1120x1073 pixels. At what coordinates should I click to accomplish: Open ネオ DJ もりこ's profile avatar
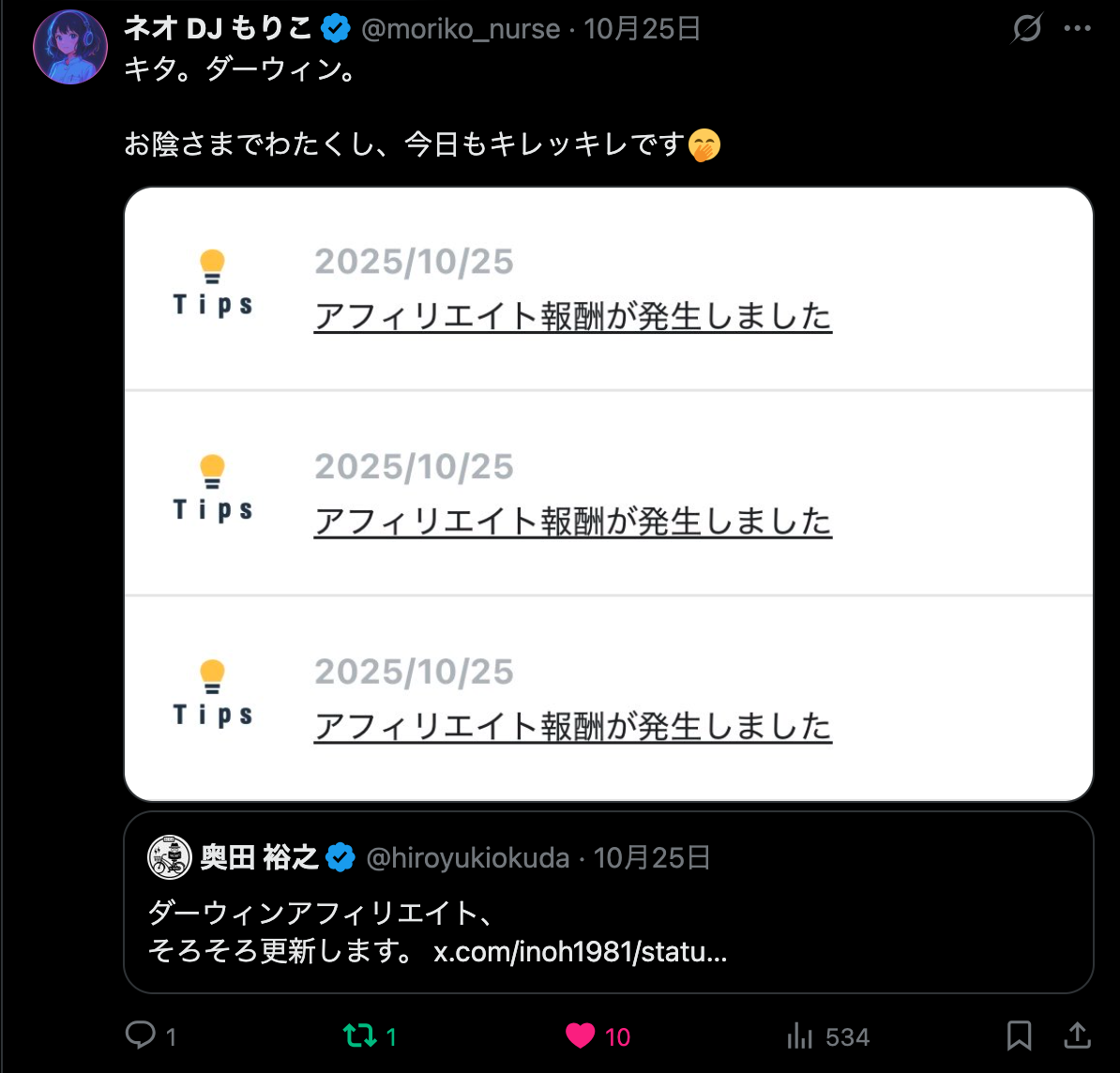click(x=70, y=48)
